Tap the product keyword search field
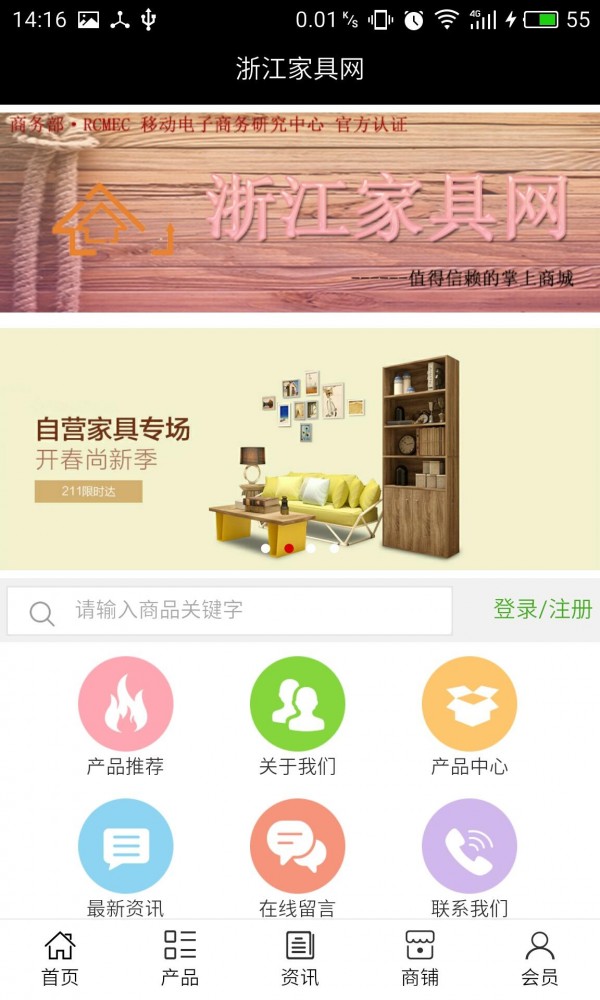Screen dimensions: 600x1000 point(230,611)
